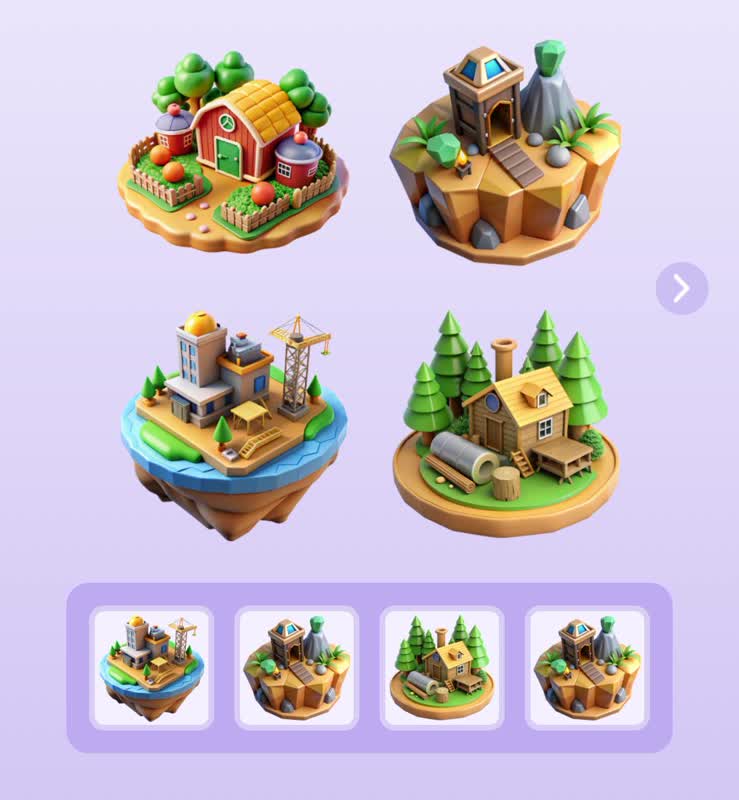
Task: Select the crane island thumbnail in bottom strip
Action: point(152,667)
